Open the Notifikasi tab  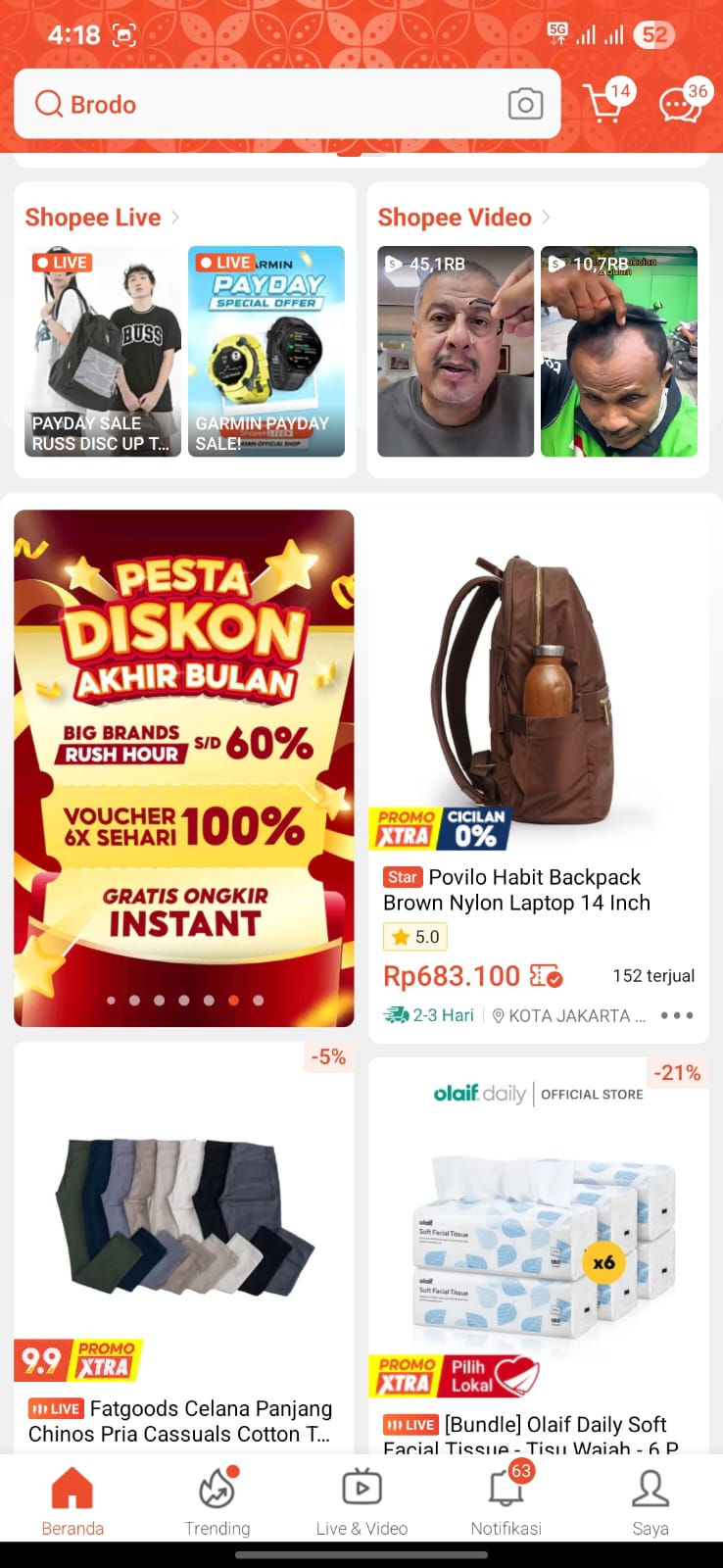[x=506, y=1501]
